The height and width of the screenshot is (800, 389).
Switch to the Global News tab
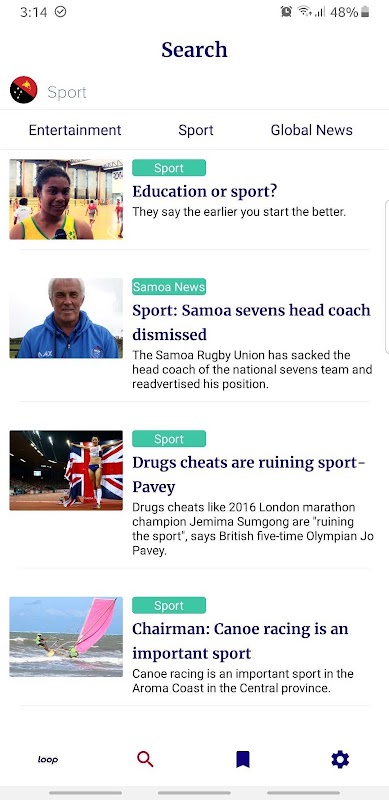click(x=311, y=130)
